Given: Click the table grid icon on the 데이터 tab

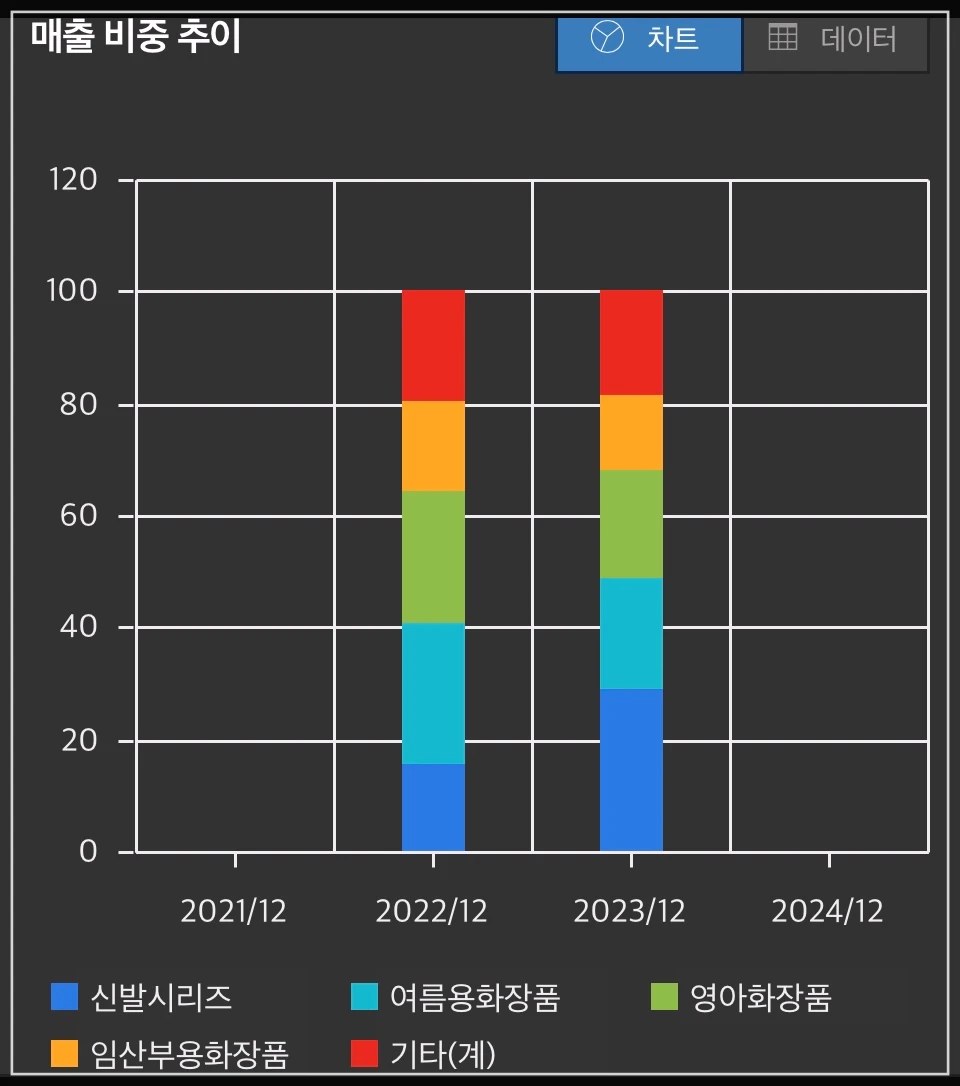Looking at the screenshot, I should [783, 36].
